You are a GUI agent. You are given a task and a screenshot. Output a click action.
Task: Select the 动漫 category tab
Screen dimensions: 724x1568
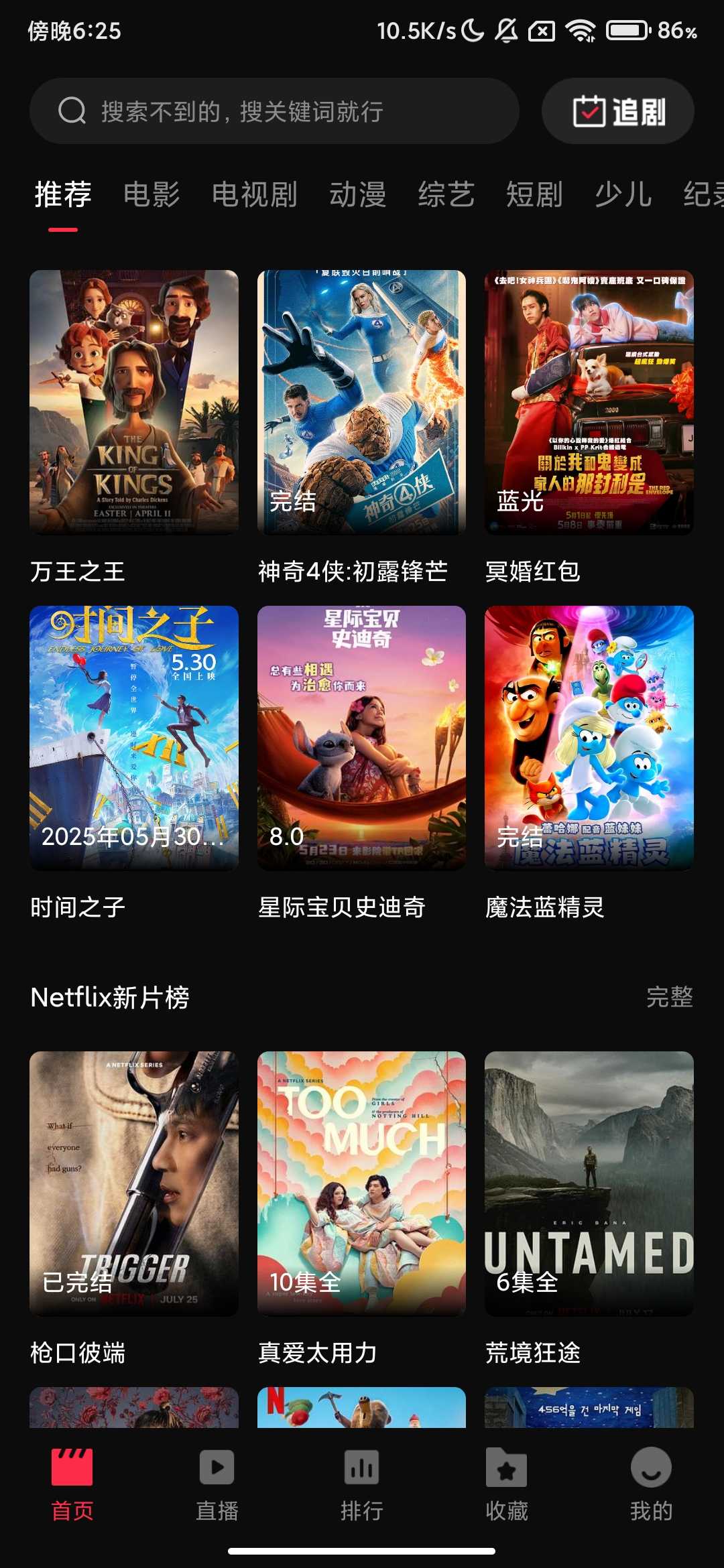pyautogui.click(x=357, y=195)
